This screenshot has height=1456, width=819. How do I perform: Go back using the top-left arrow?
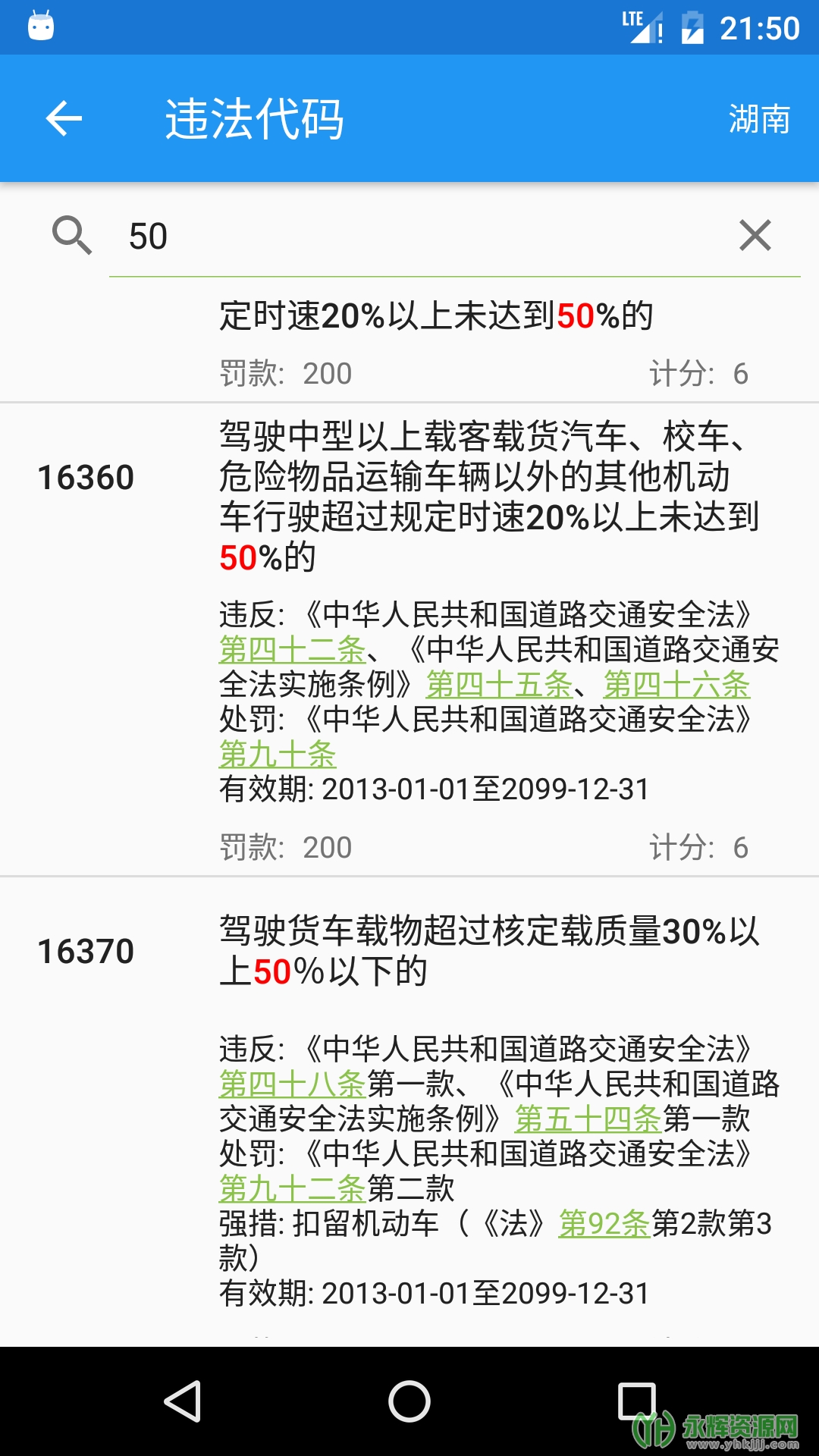(64, 118)
